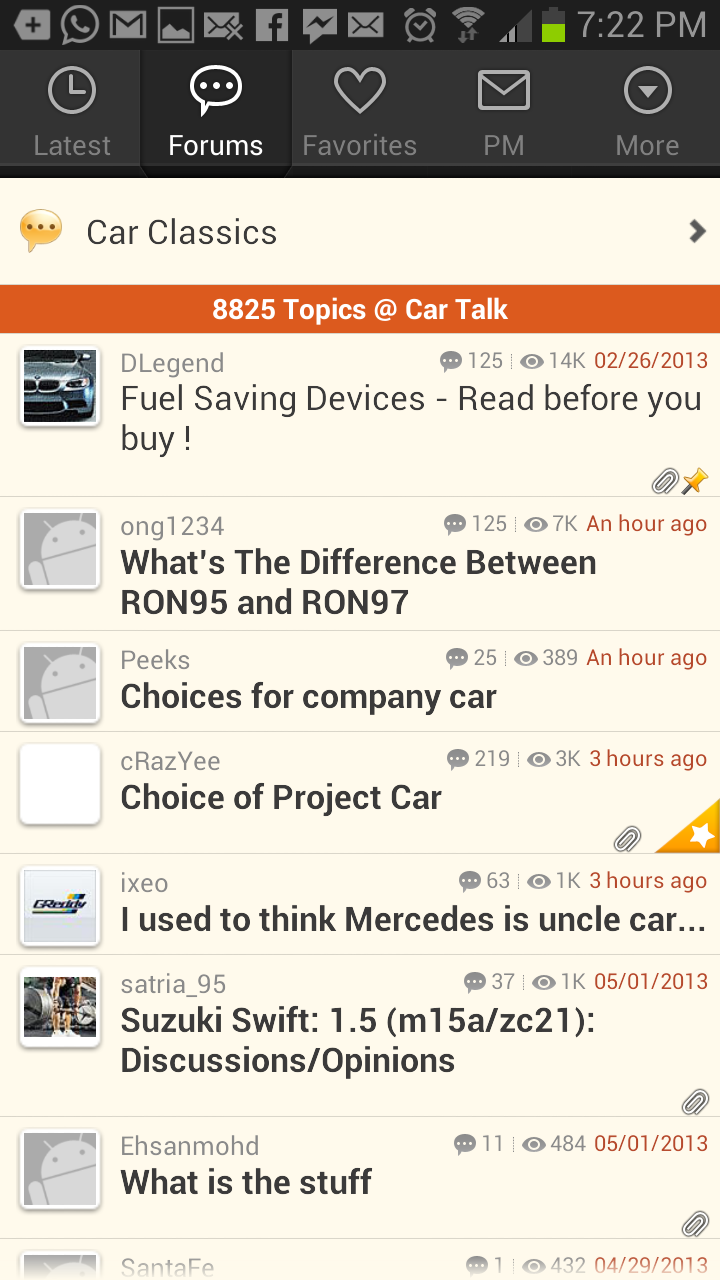The height and width of the screenshot is (1280, 720).
Task: Tap DLegend's avatar picture
Action: [x=60, y=386]
